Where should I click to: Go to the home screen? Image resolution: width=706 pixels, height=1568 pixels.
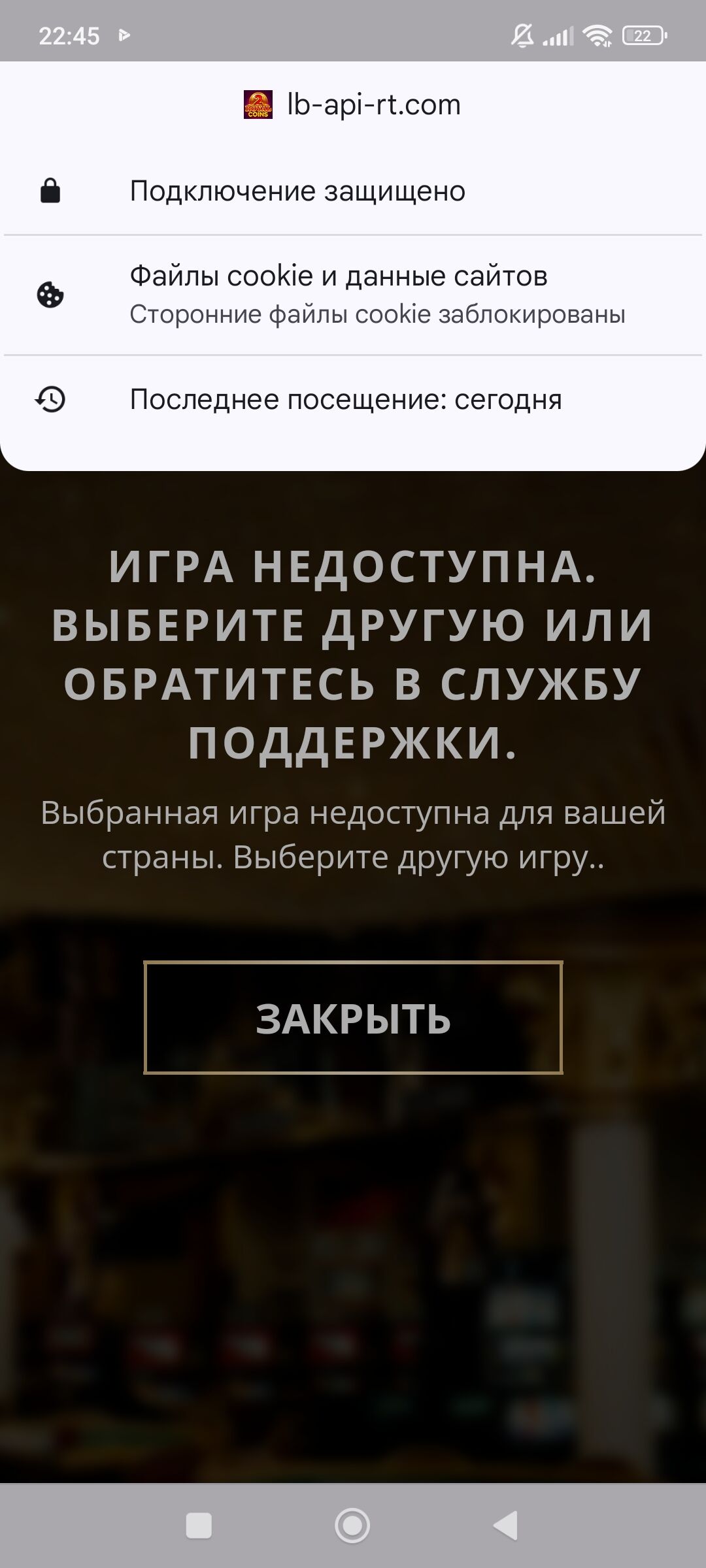click(x=352, y=1526)
